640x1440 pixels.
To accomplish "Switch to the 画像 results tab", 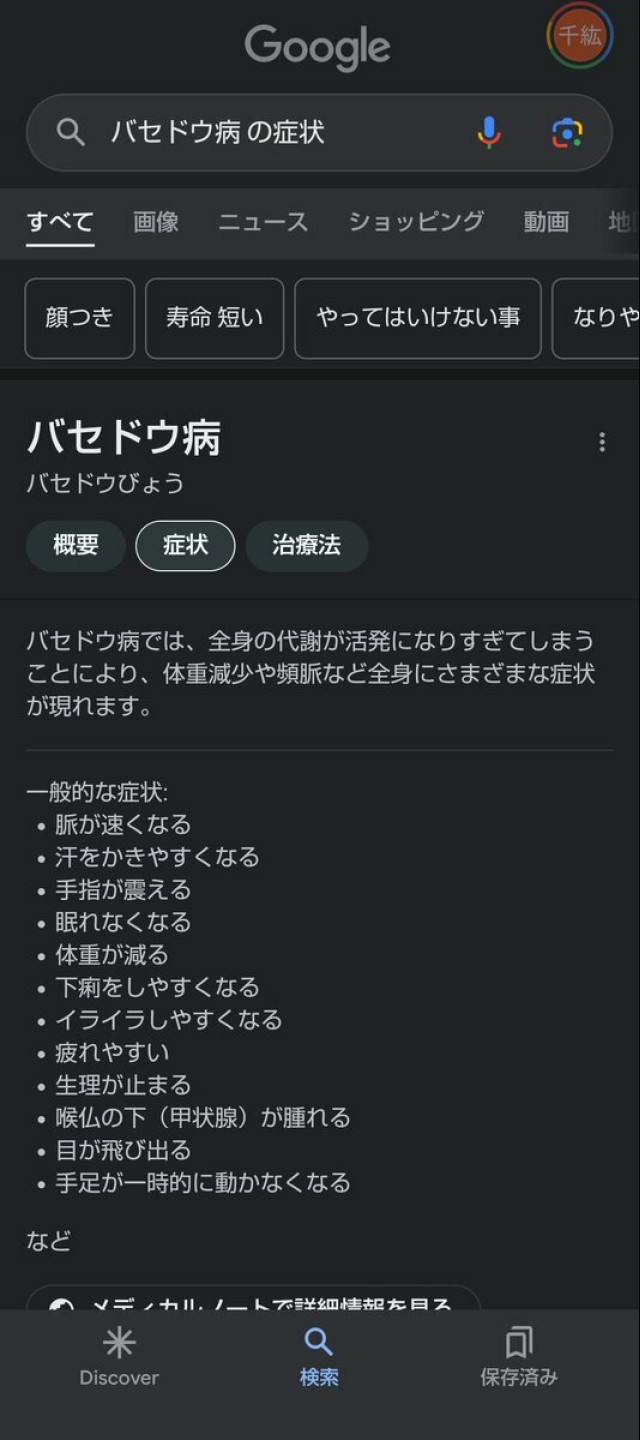I will (x=156, y=221).
